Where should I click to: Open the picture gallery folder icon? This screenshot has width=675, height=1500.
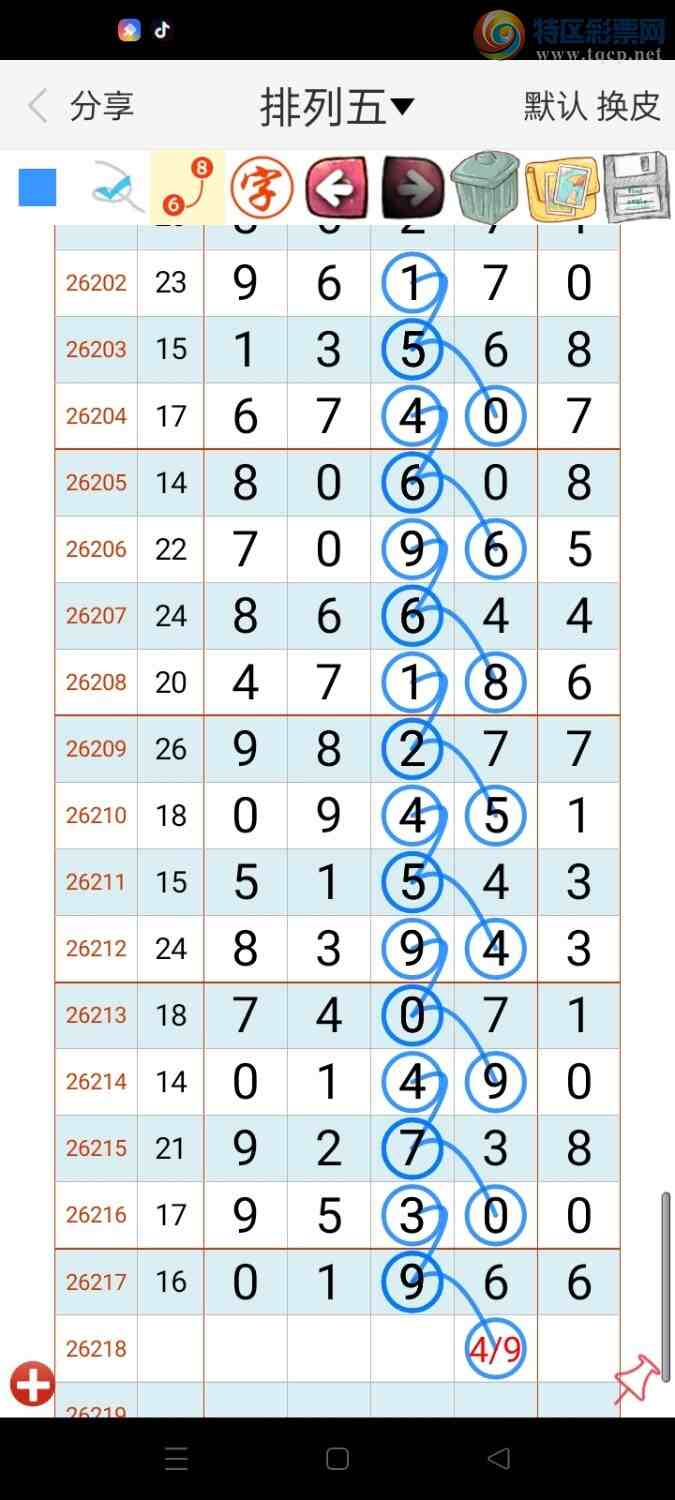click(561, 187)
